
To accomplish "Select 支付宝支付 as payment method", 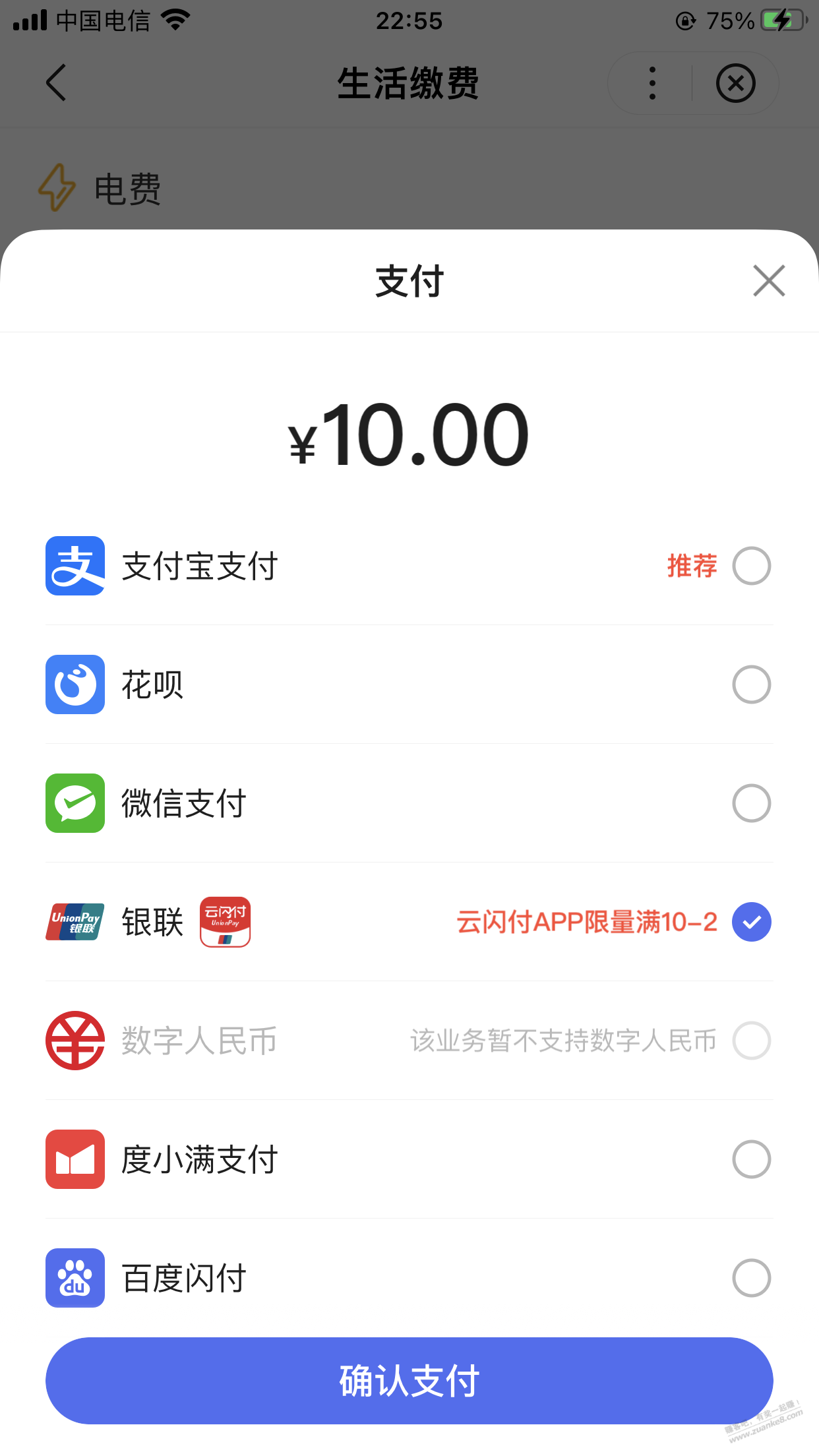I will 409,566.
